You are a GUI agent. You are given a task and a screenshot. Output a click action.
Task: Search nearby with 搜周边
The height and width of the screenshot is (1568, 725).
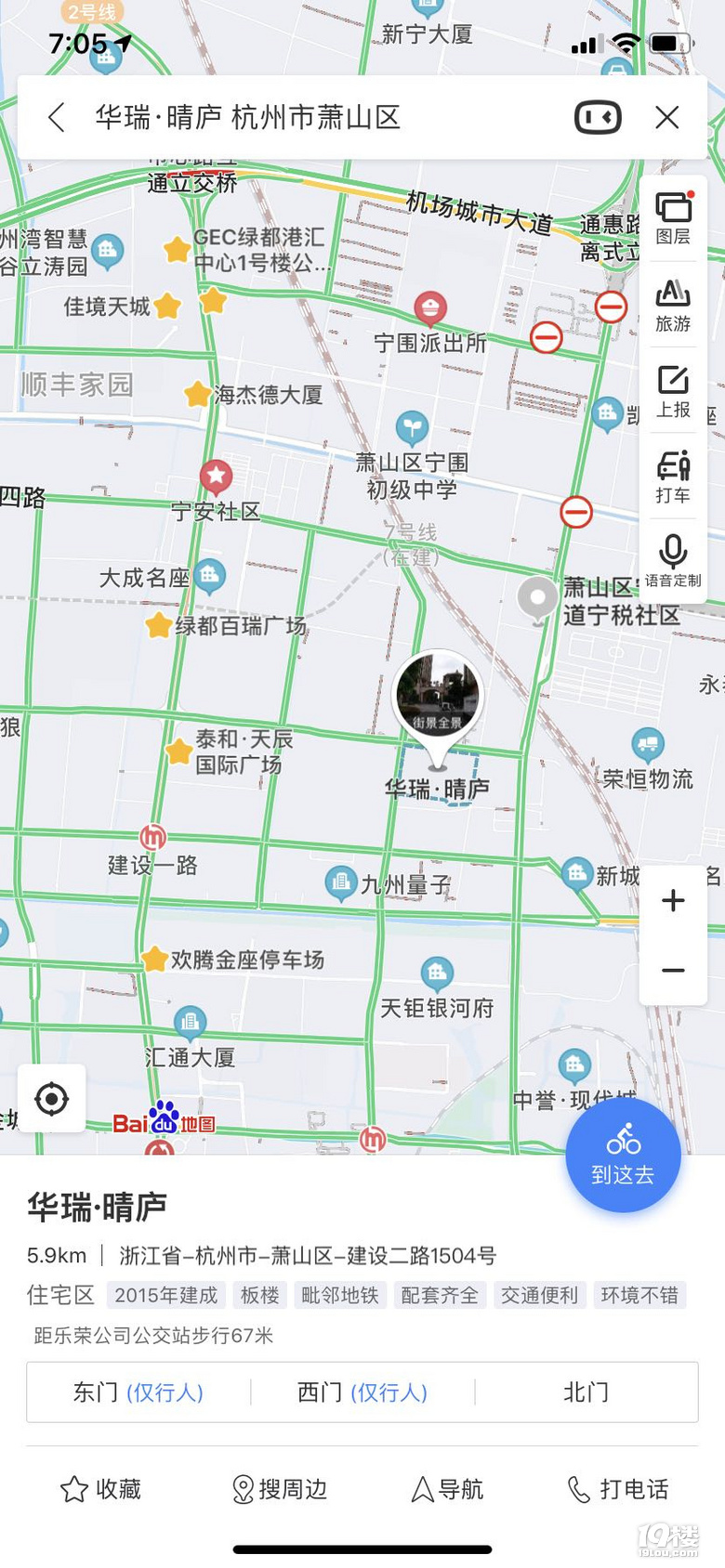(279, 1489)
